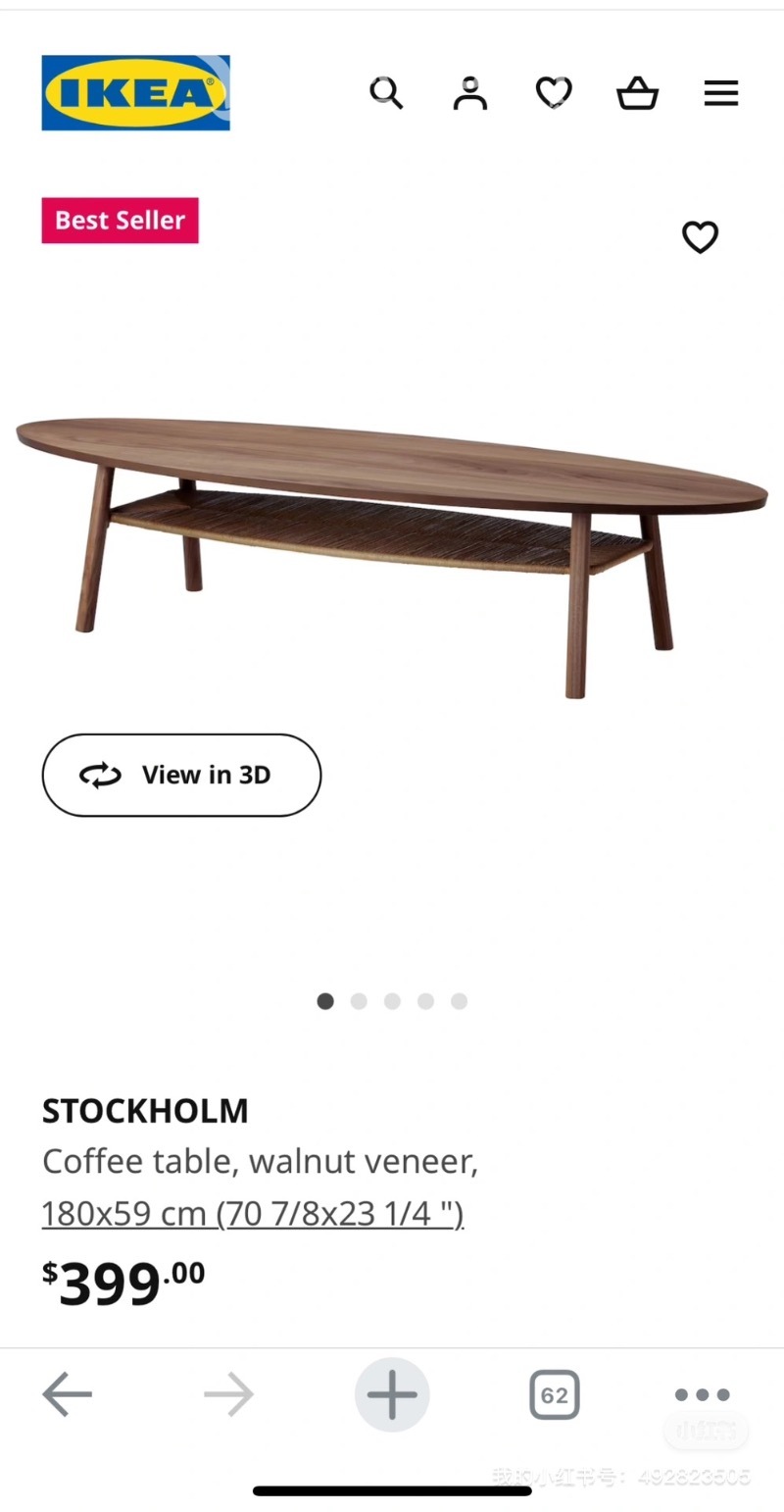Show the 62 open tabs

pos(555,1394)
